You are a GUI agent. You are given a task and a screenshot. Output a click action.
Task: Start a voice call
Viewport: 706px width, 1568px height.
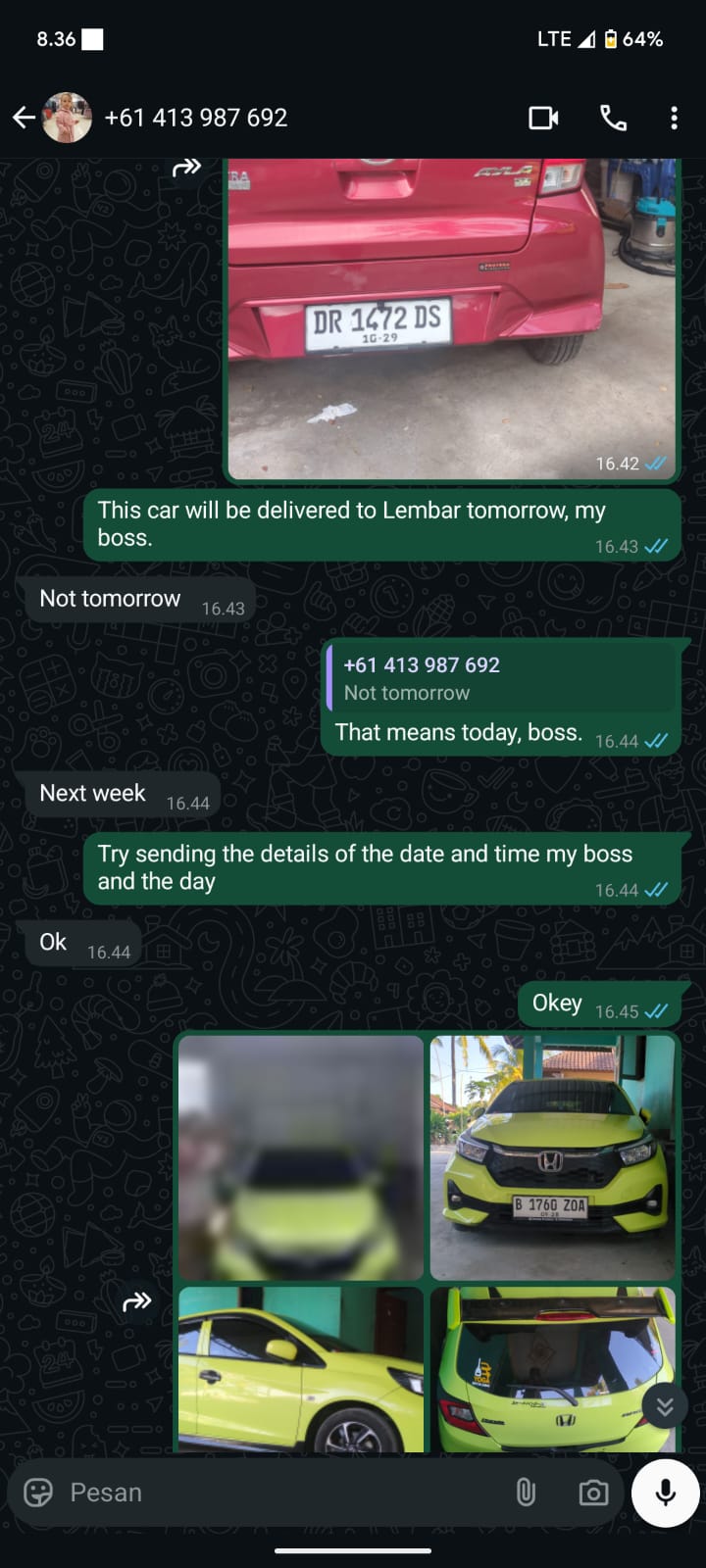pyautogui.click(x=613, y=119)
